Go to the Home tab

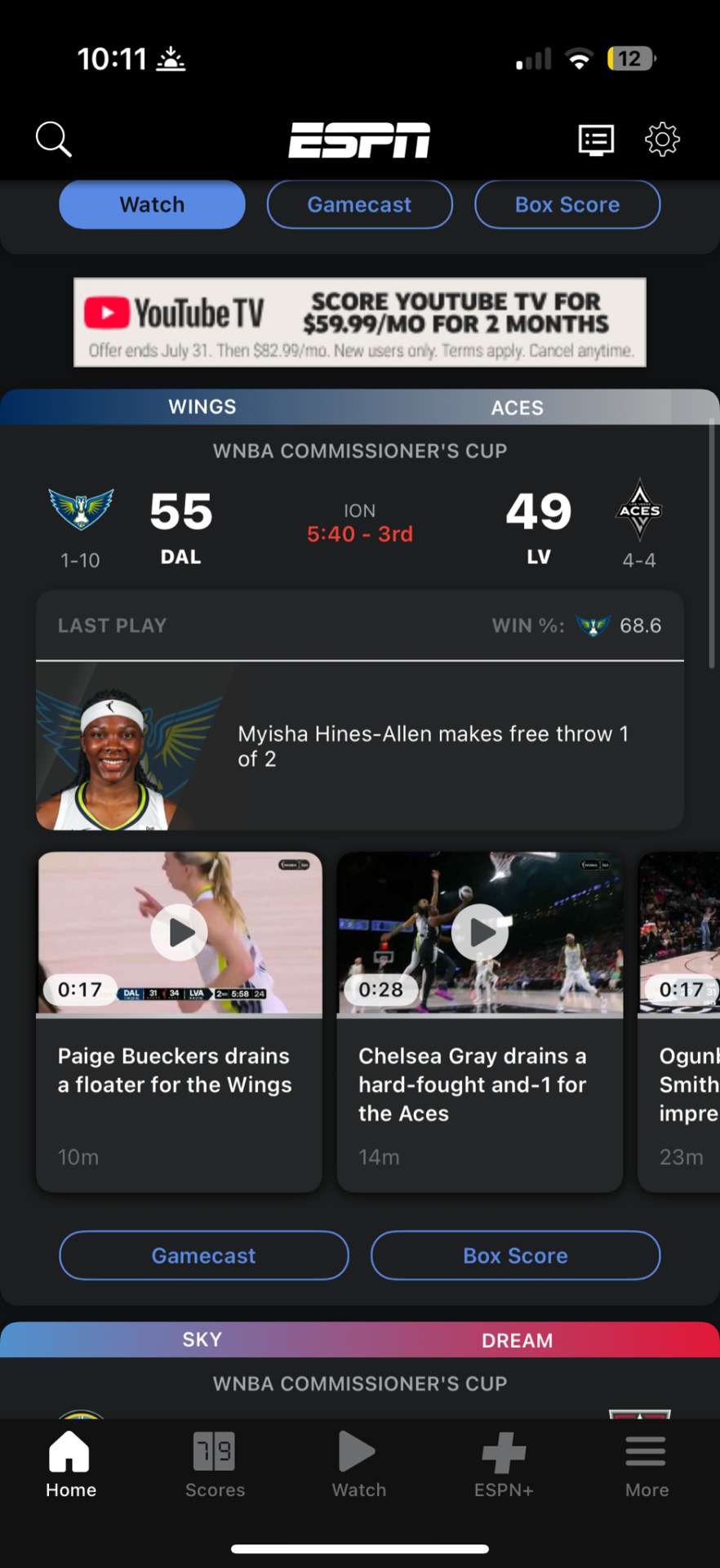coord(70,1464)
